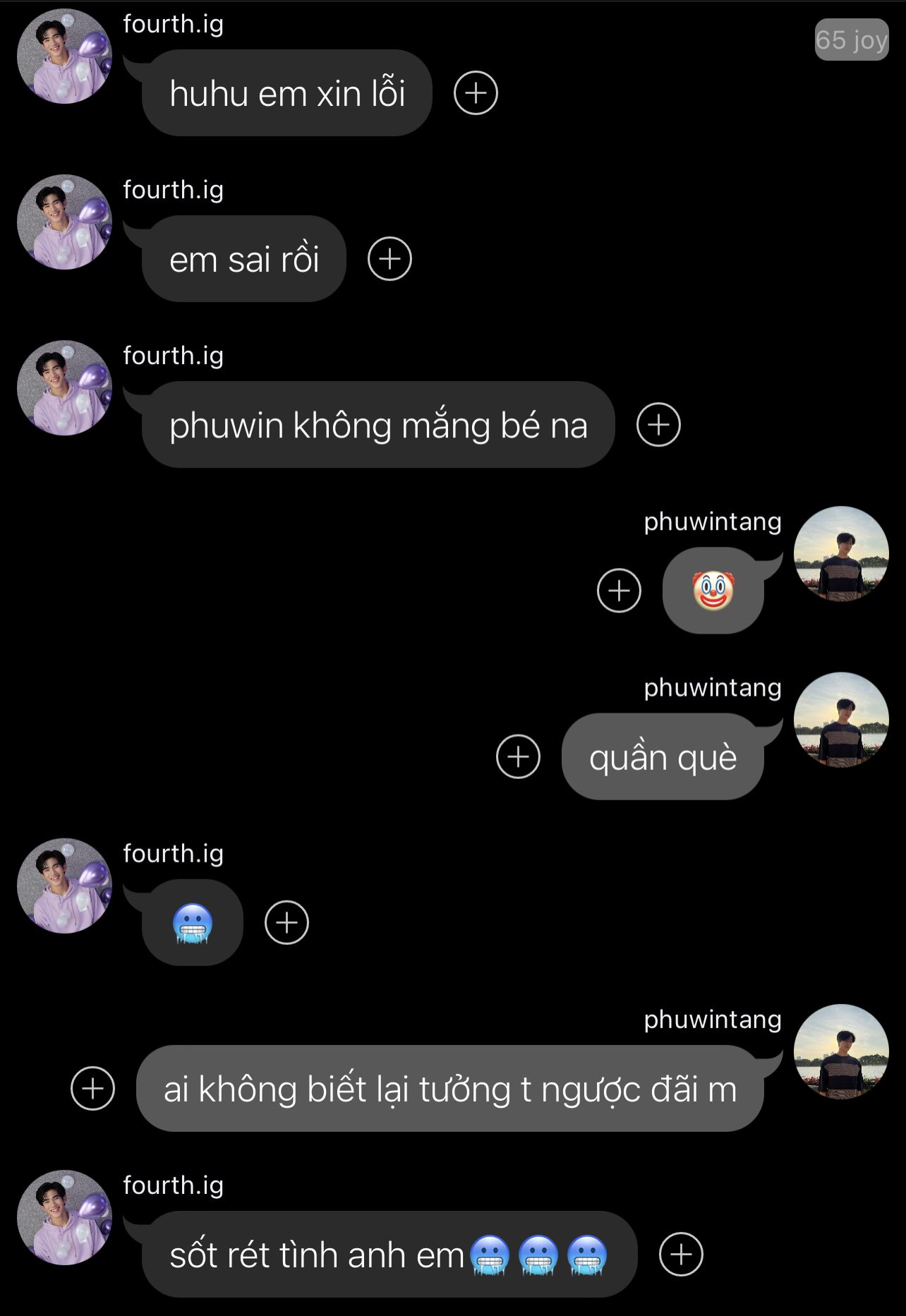Open fourth.ig's avatar beside "huhu em xin lỗi"
This screenshot has height=1316, width=906.
64,56
